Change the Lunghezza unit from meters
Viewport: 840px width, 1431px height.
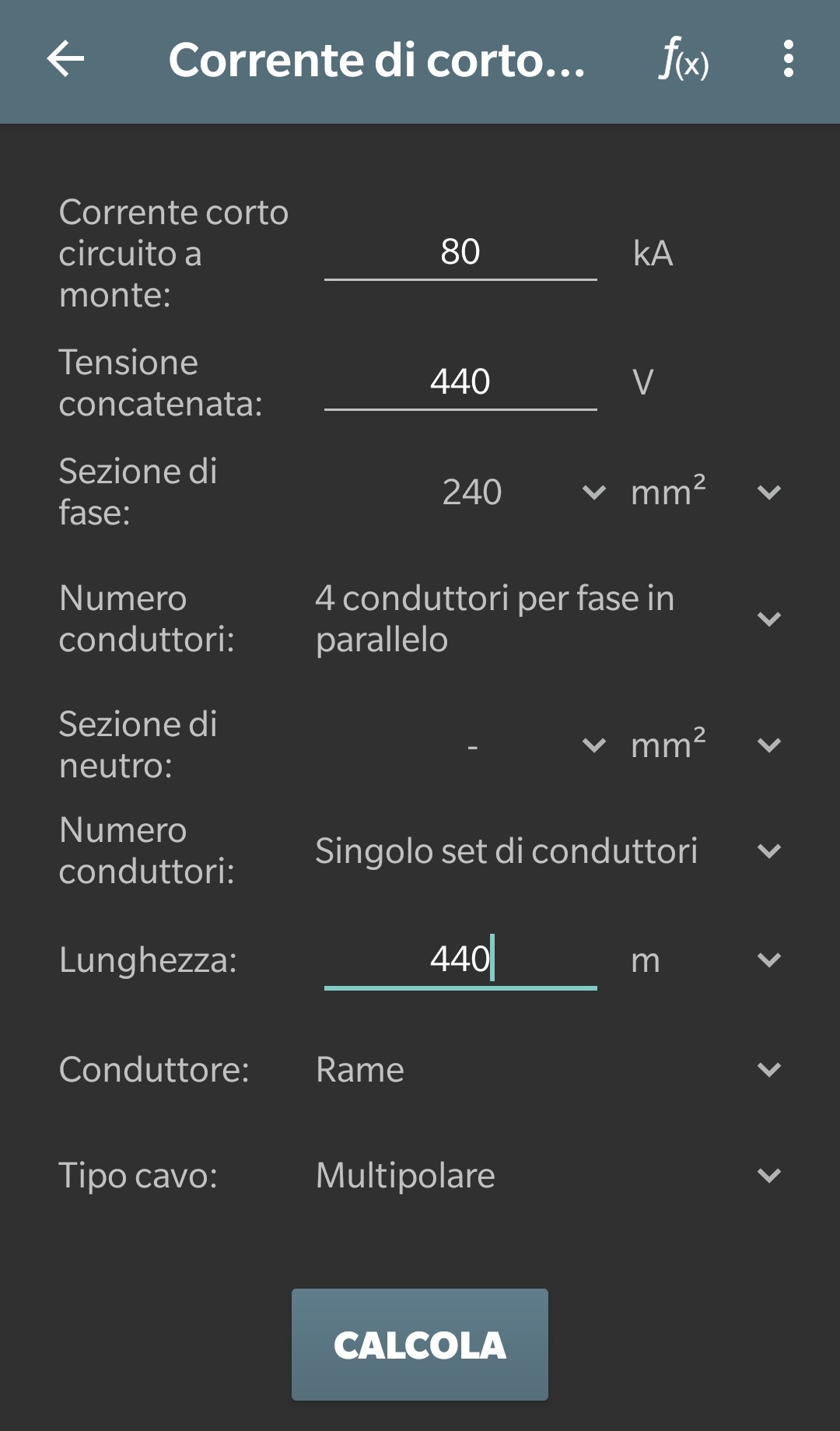(705, 960)
